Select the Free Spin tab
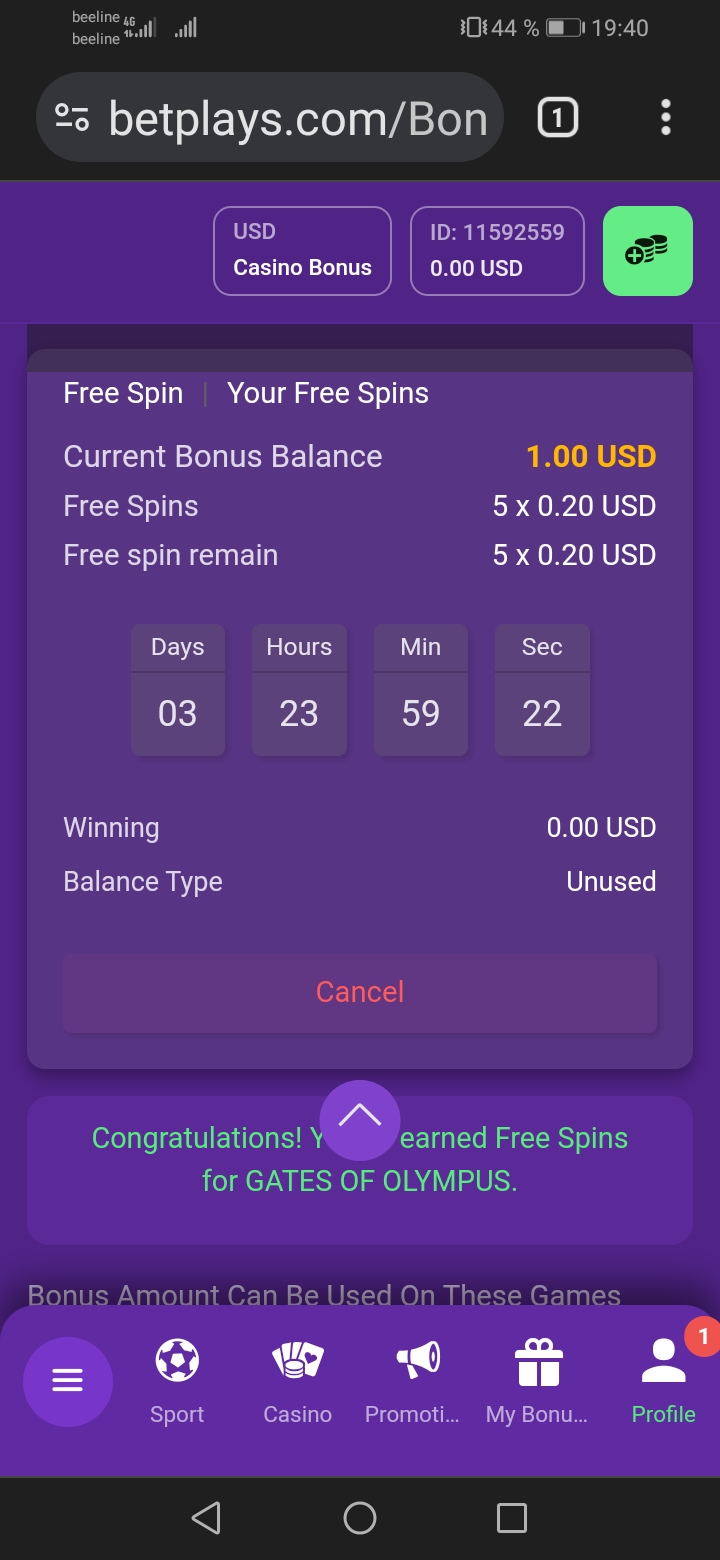The image size is (720, 1560). point(122,392)
